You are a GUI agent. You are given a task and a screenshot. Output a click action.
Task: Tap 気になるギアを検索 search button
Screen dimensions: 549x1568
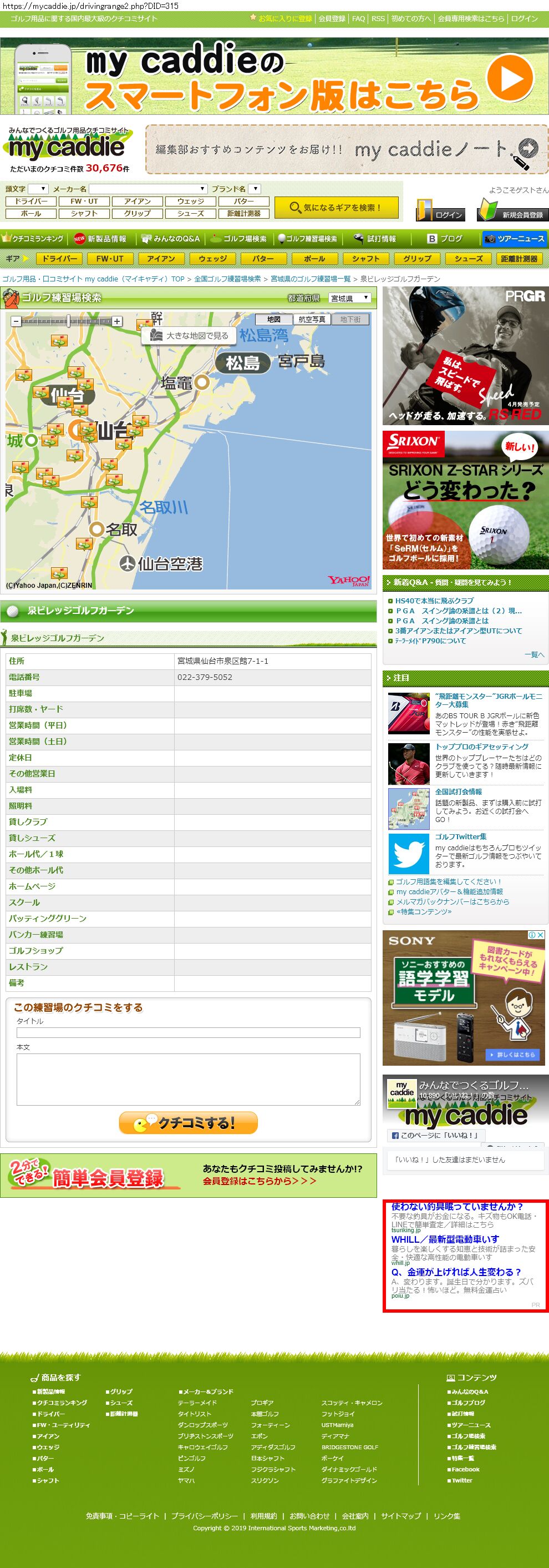click(336, 208)
